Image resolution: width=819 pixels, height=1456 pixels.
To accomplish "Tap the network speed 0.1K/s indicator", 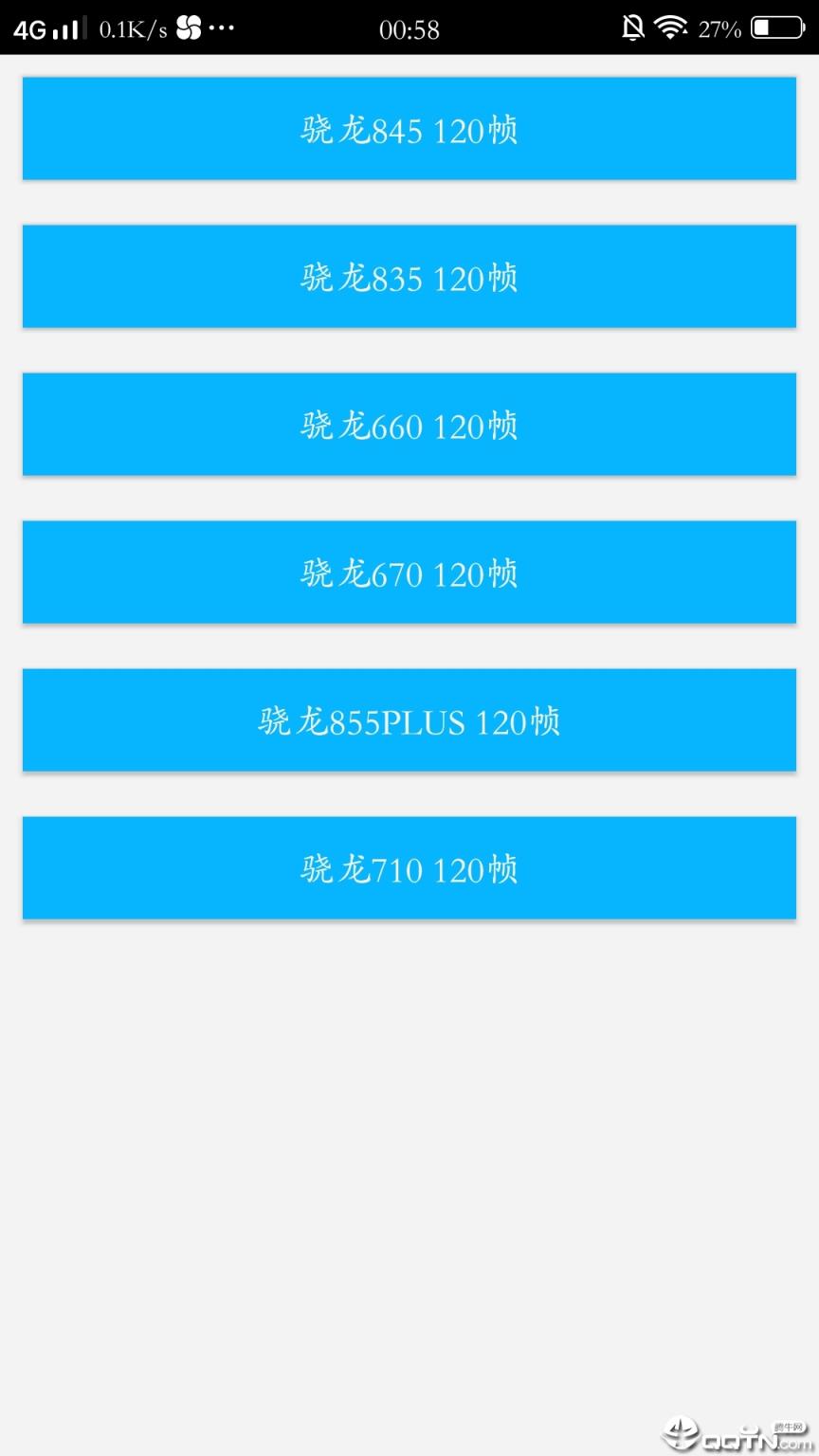I will tap(133, 27).
